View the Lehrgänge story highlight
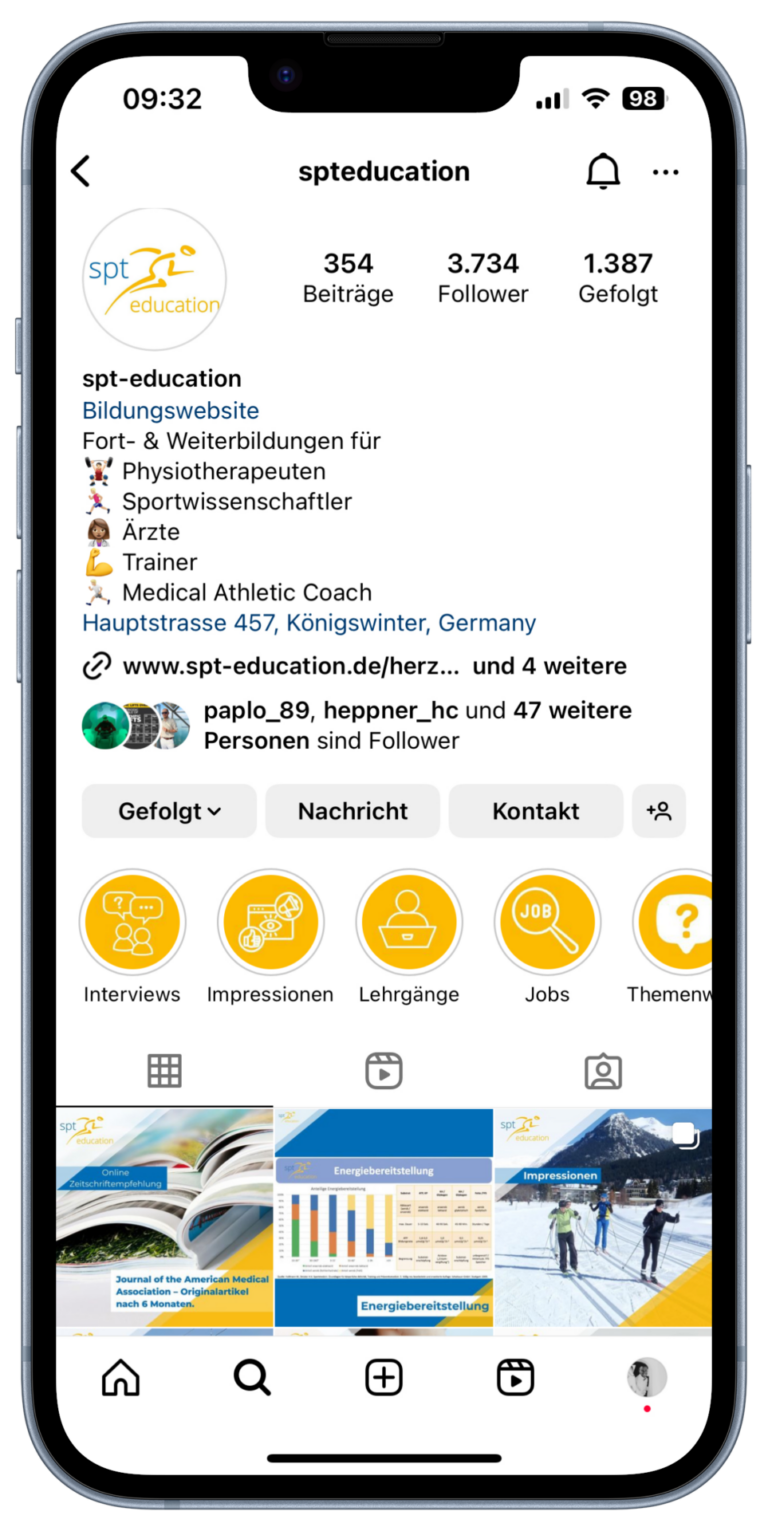 [x=408, y=922]
